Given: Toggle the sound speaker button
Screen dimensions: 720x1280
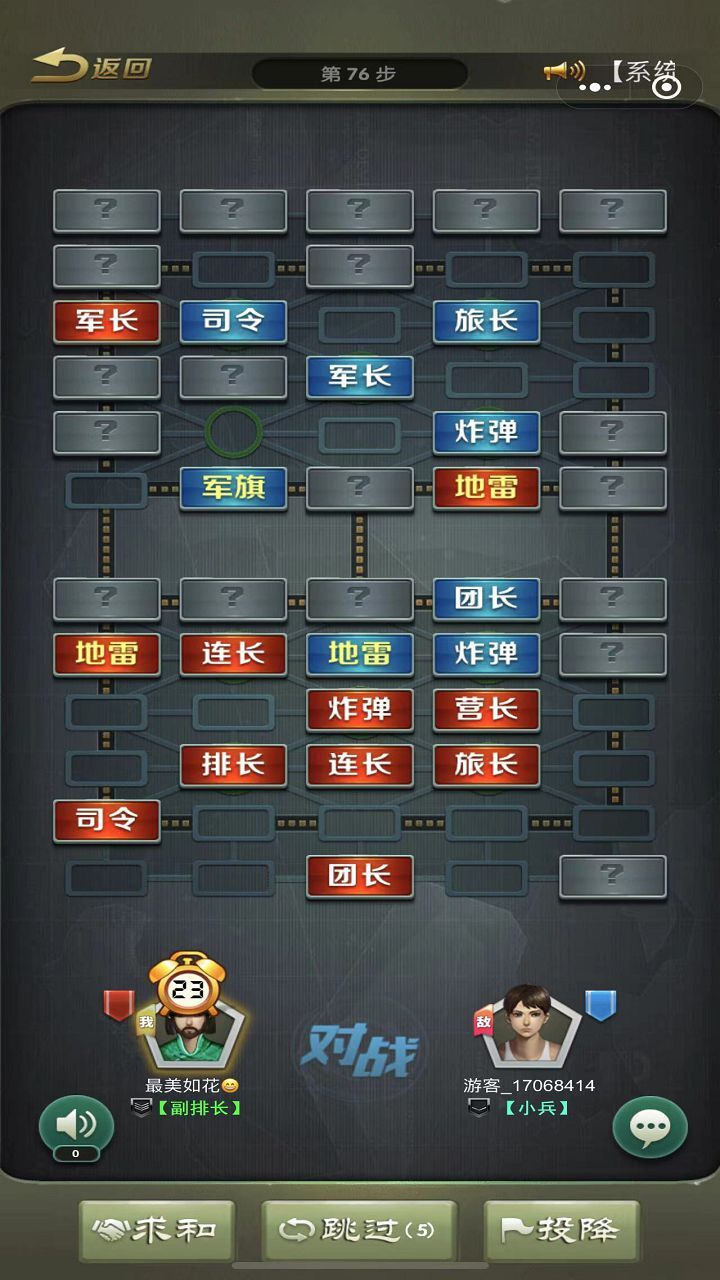Looking at the screenshot, I should pos(76,1125).
